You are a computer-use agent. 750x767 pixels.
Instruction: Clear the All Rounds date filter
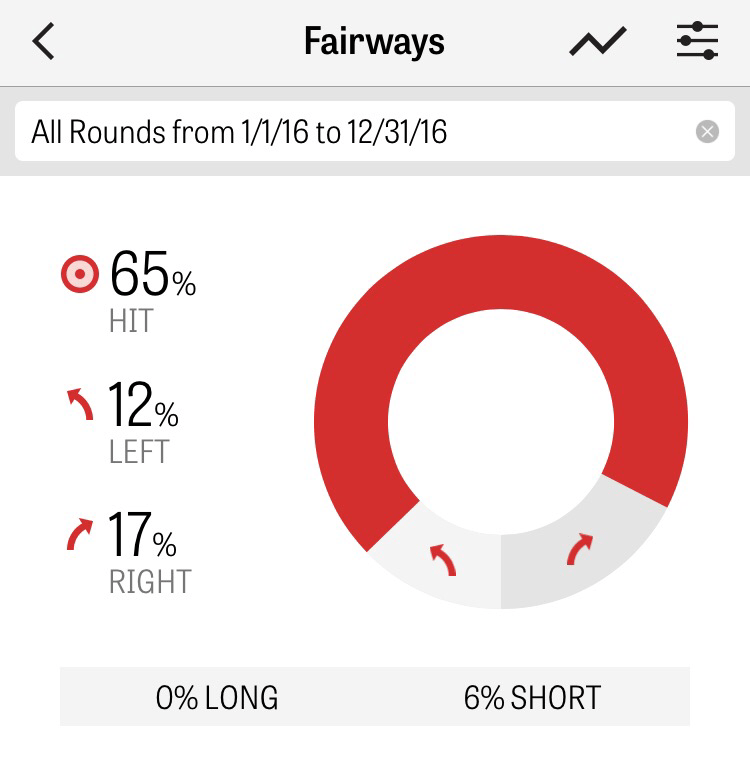(707, 131)
